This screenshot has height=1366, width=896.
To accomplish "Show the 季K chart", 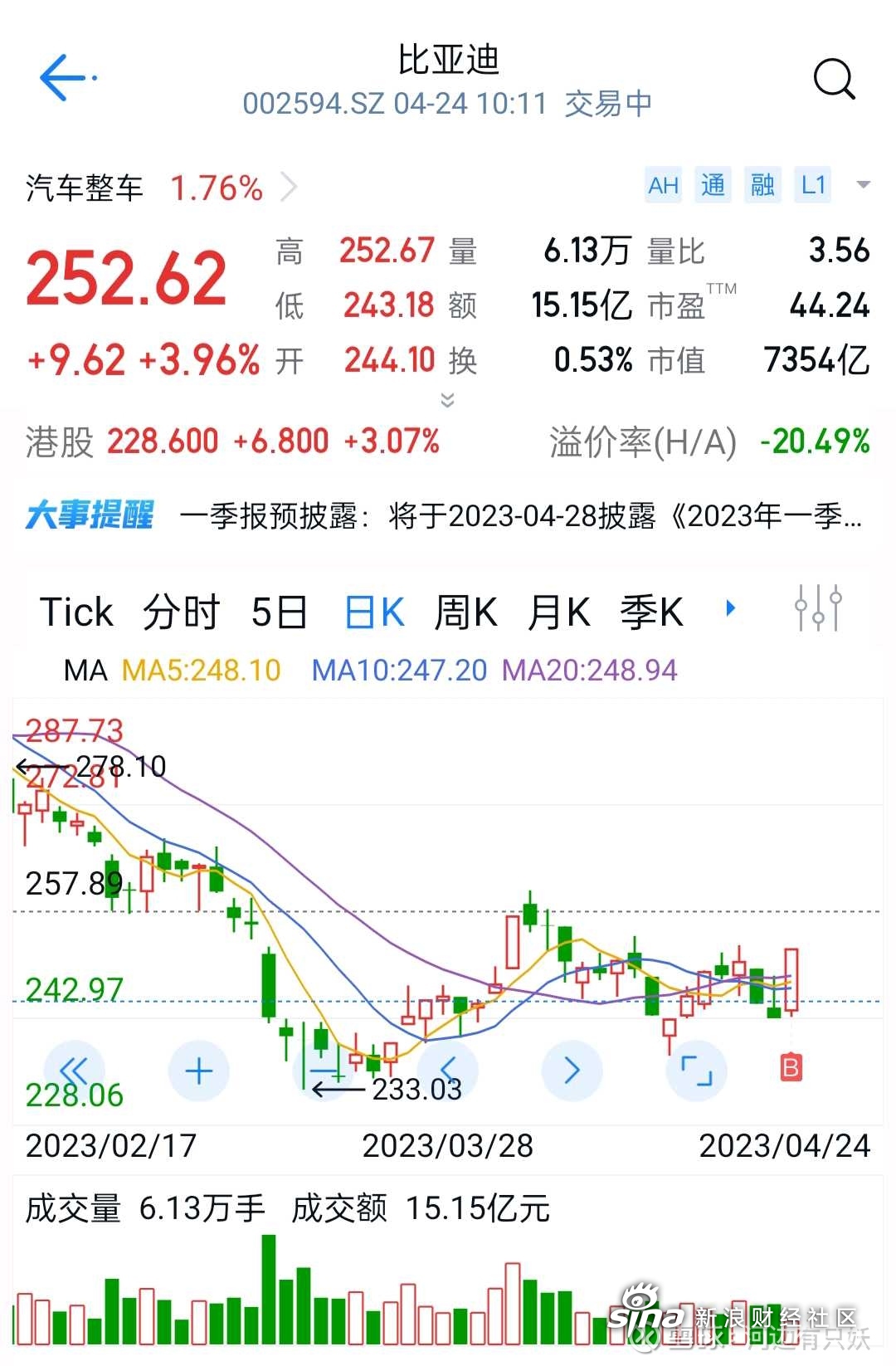I will (651, 612).
